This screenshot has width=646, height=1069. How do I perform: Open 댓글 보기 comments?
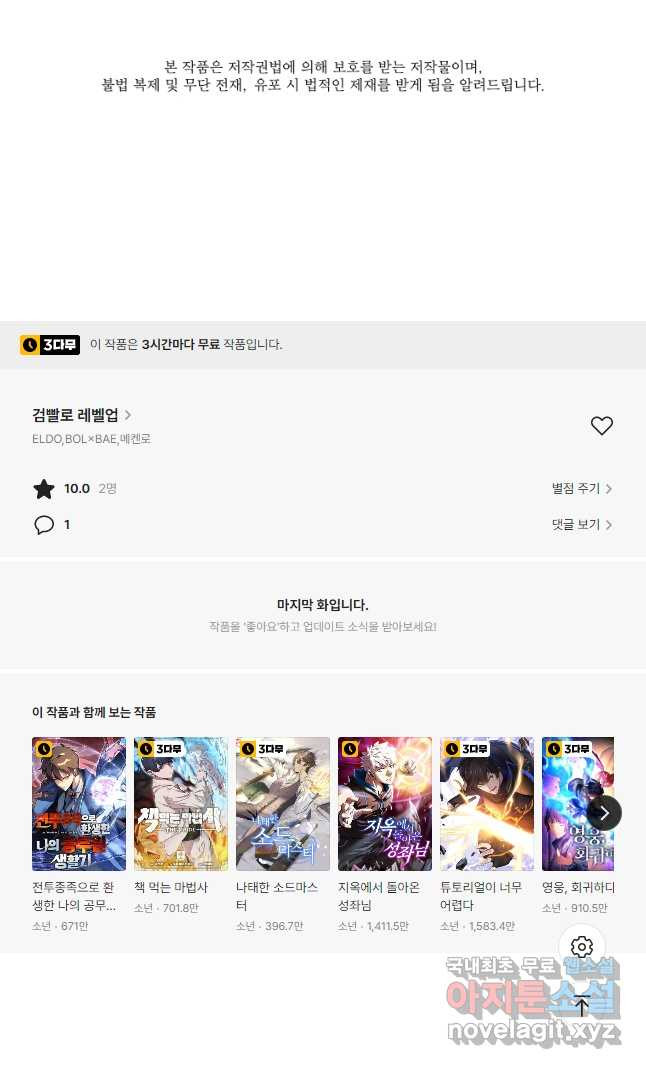click(581, 525)
